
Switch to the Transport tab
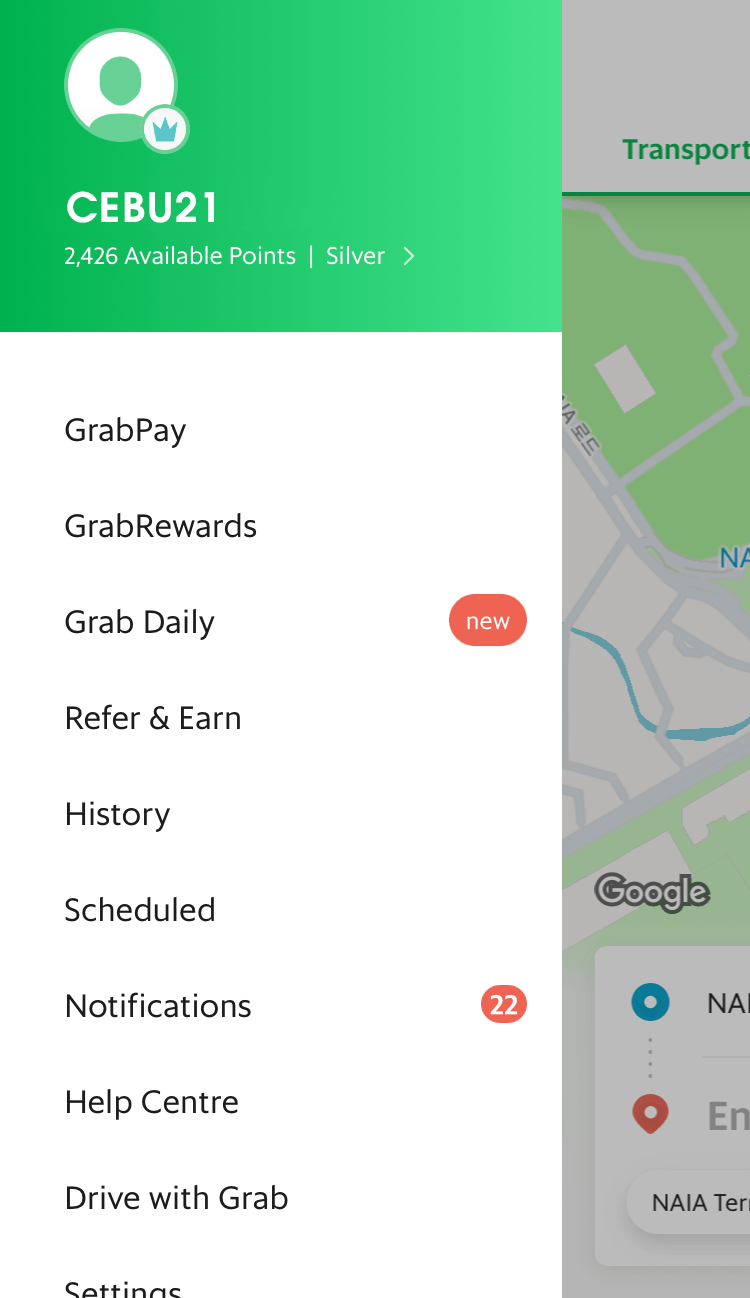[684, 150]
